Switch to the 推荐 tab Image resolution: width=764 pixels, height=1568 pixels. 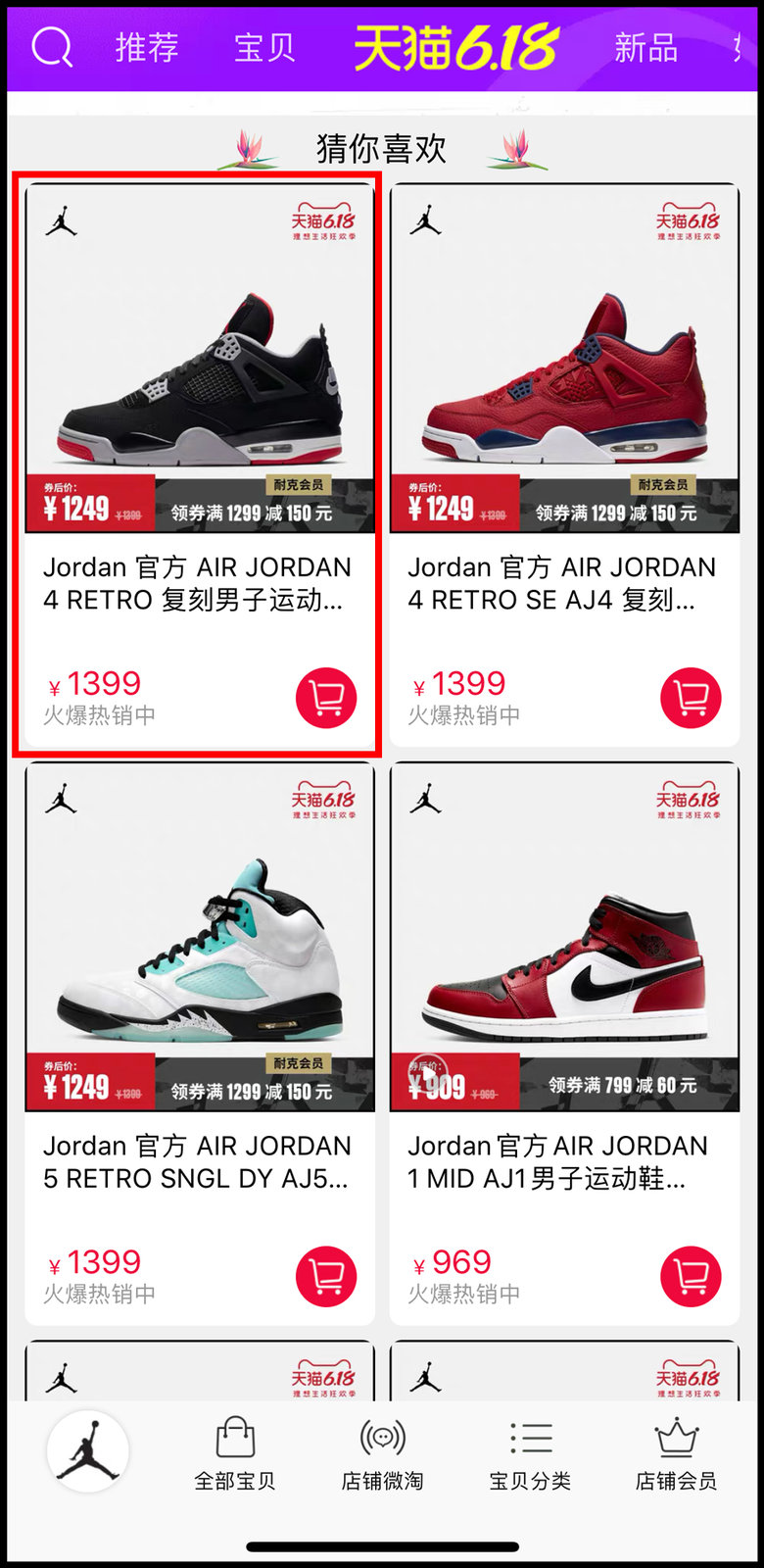(147, 47)
